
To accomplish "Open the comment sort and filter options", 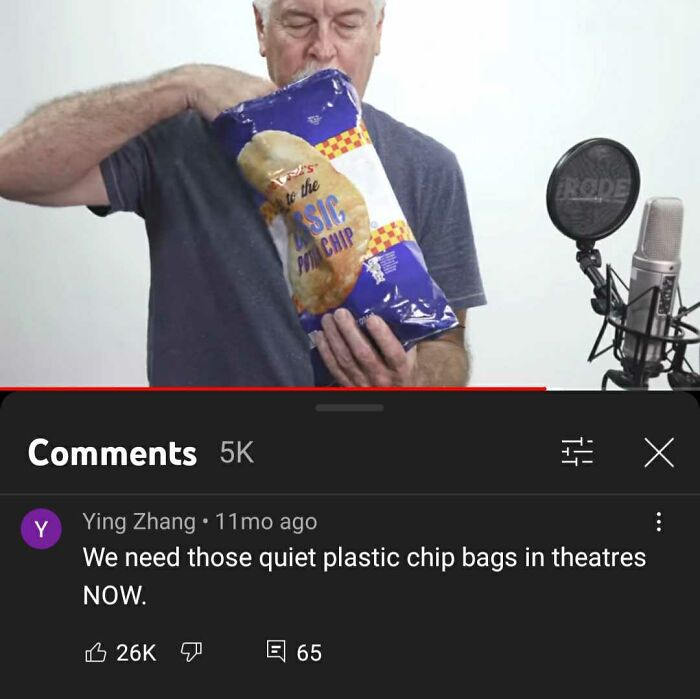I will (577, 452).
